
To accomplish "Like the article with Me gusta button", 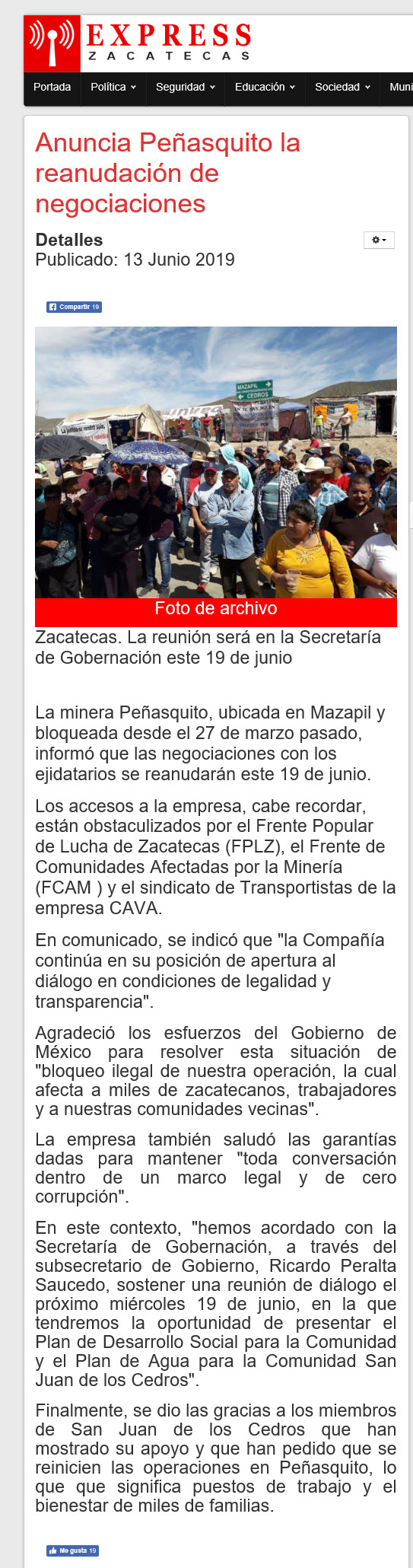I will (x=72, y=1550).
